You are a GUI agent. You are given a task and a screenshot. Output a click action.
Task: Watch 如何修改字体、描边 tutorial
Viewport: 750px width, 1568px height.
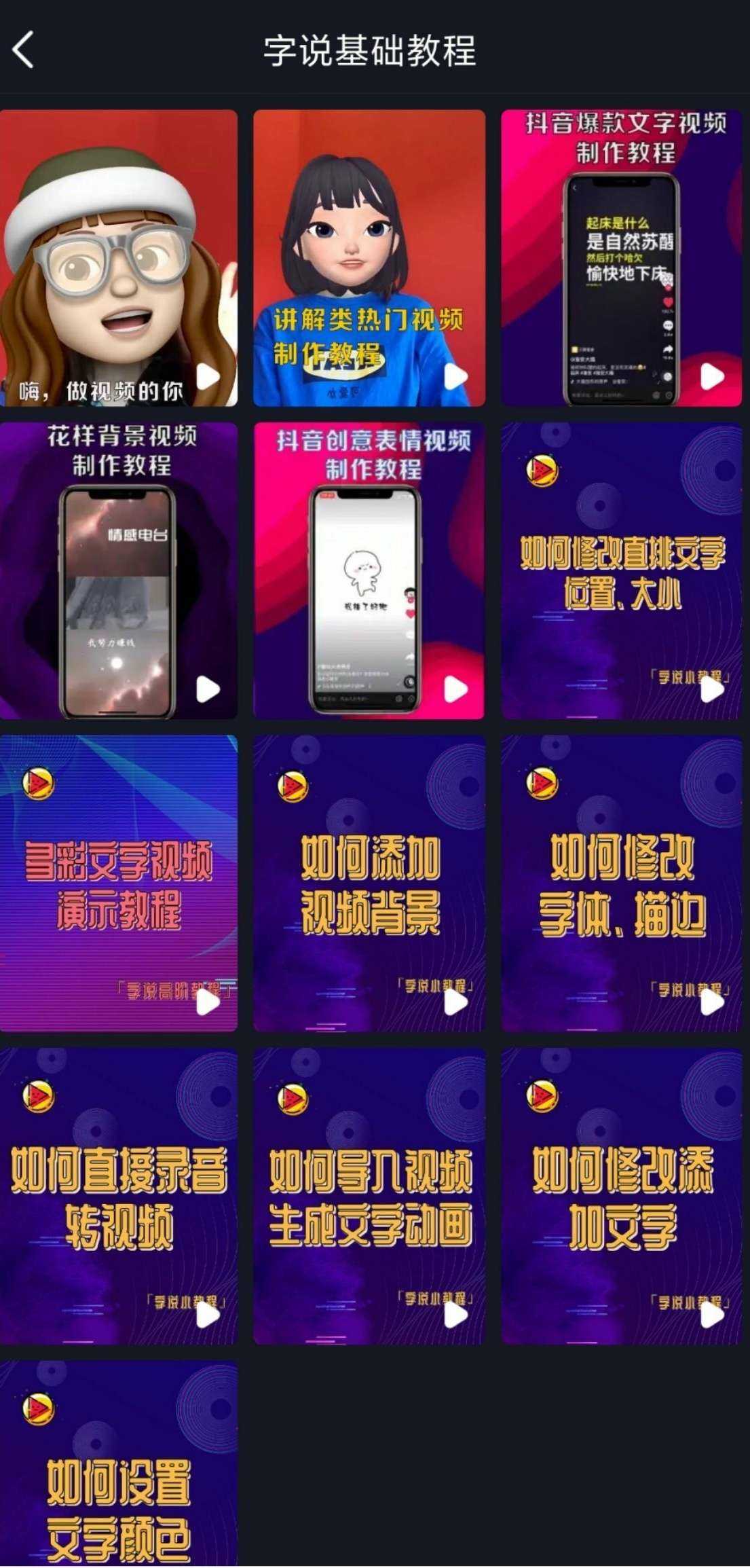[621, 883]
